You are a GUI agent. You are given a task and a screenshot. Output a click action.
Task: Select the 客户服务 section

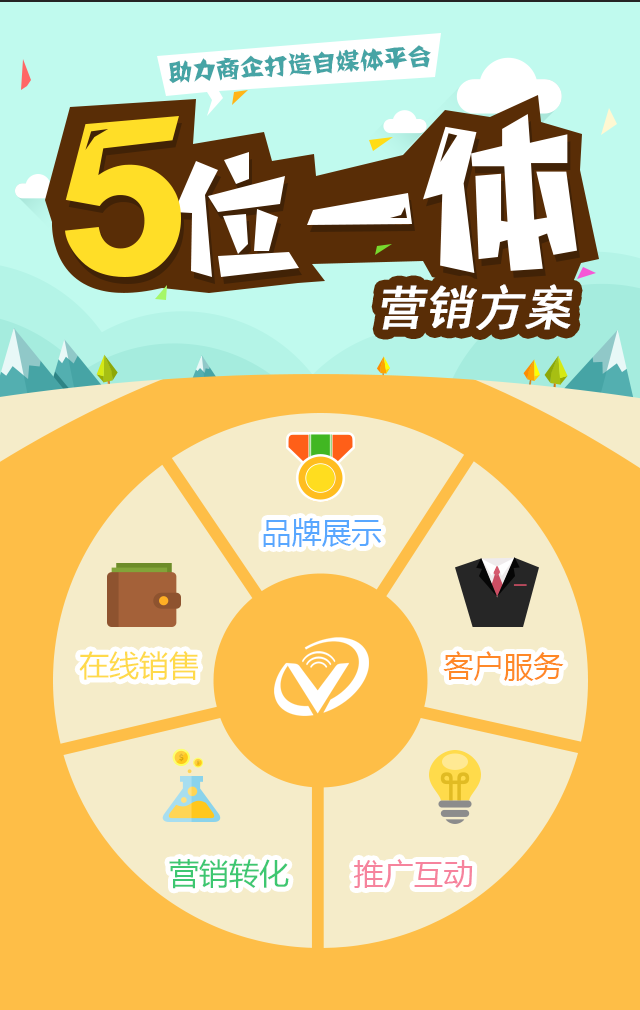click(x=500, y=630)
